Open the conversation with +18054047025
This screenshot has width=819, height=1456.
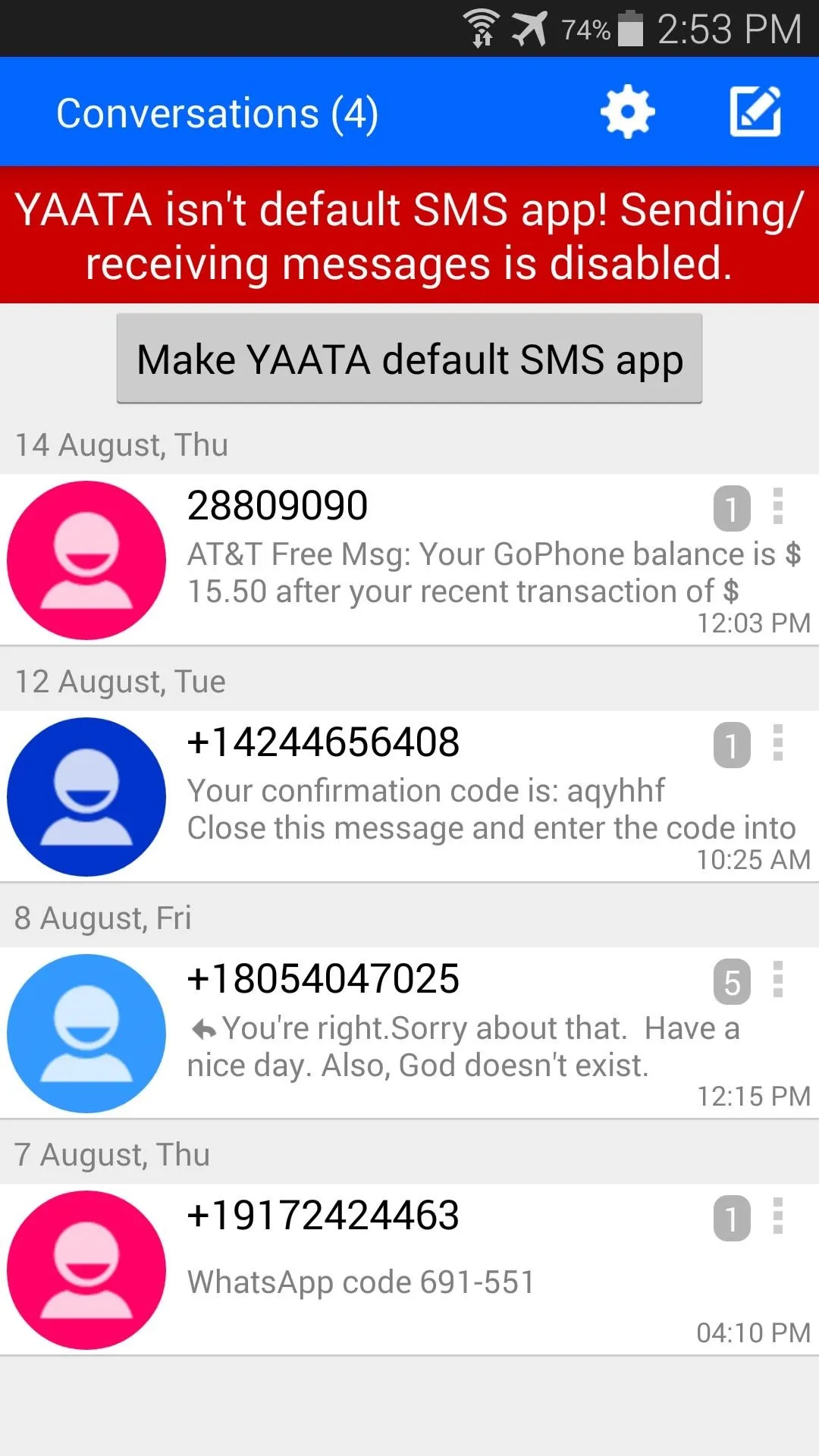[x=409, y=1034]
